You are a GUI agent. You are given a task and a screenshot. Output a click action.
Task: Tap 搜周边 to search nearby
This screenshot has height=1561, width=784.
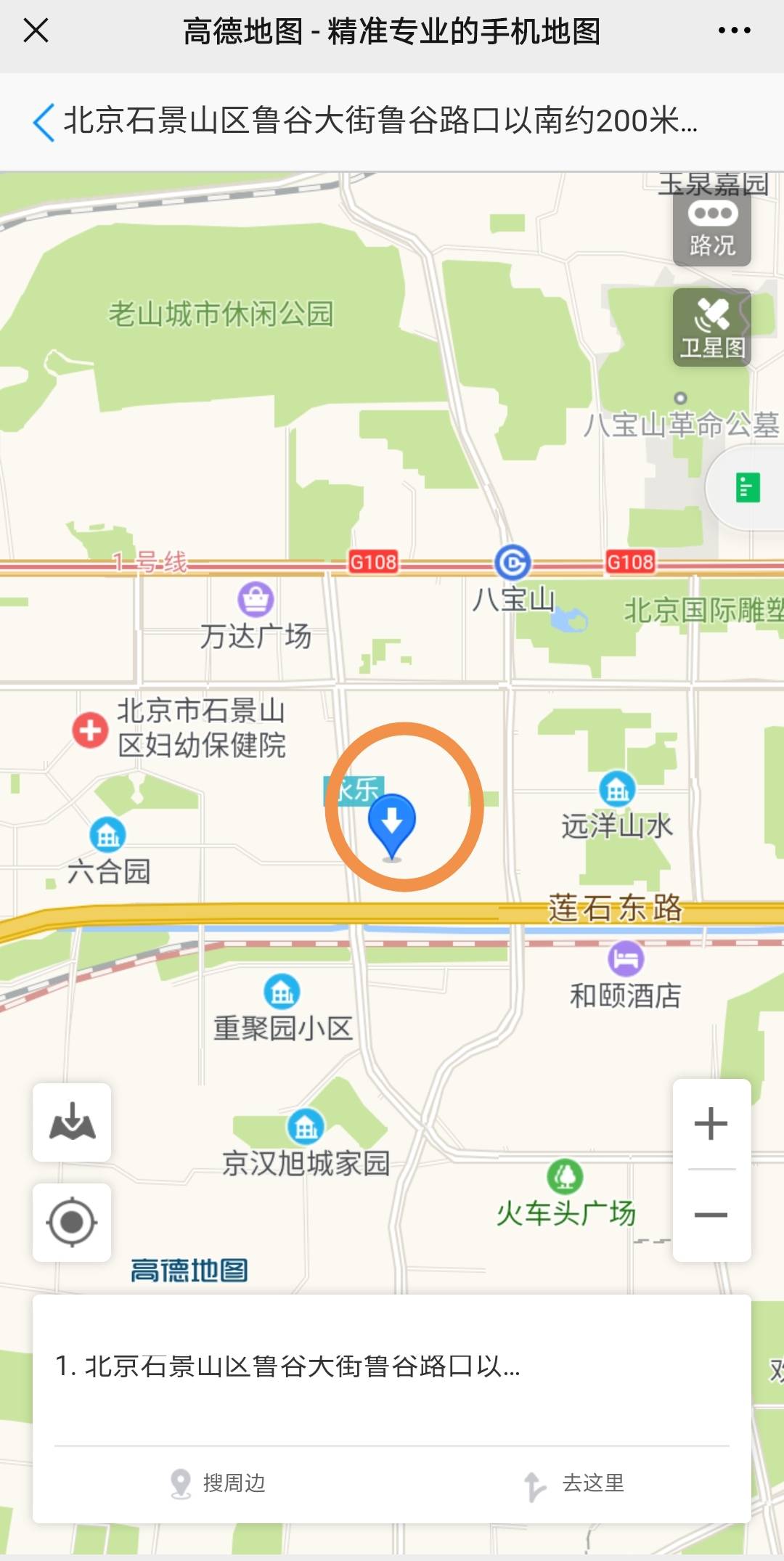point(218,1483)
